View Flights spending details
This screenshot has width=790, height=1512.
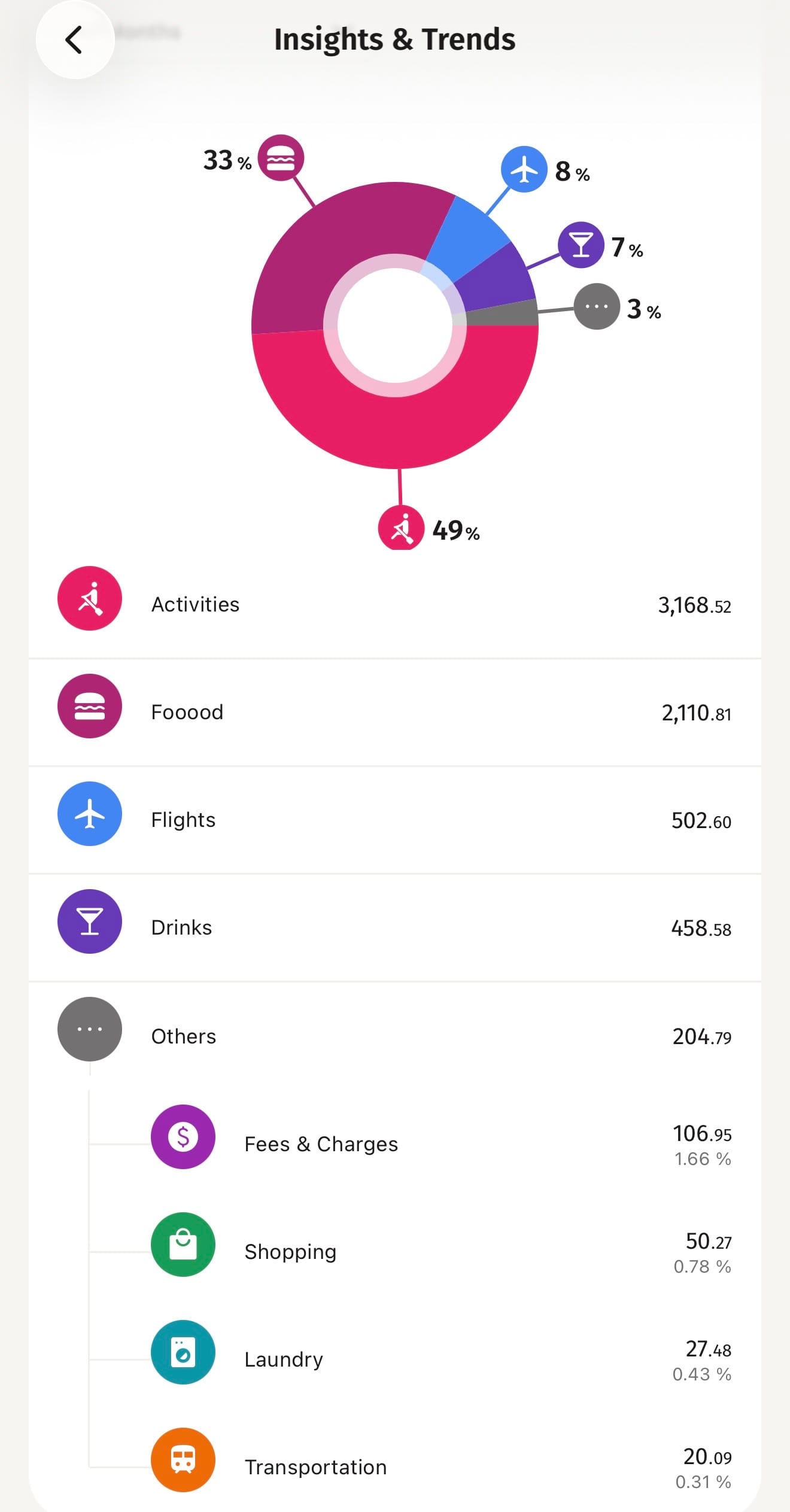click(394, 820)
